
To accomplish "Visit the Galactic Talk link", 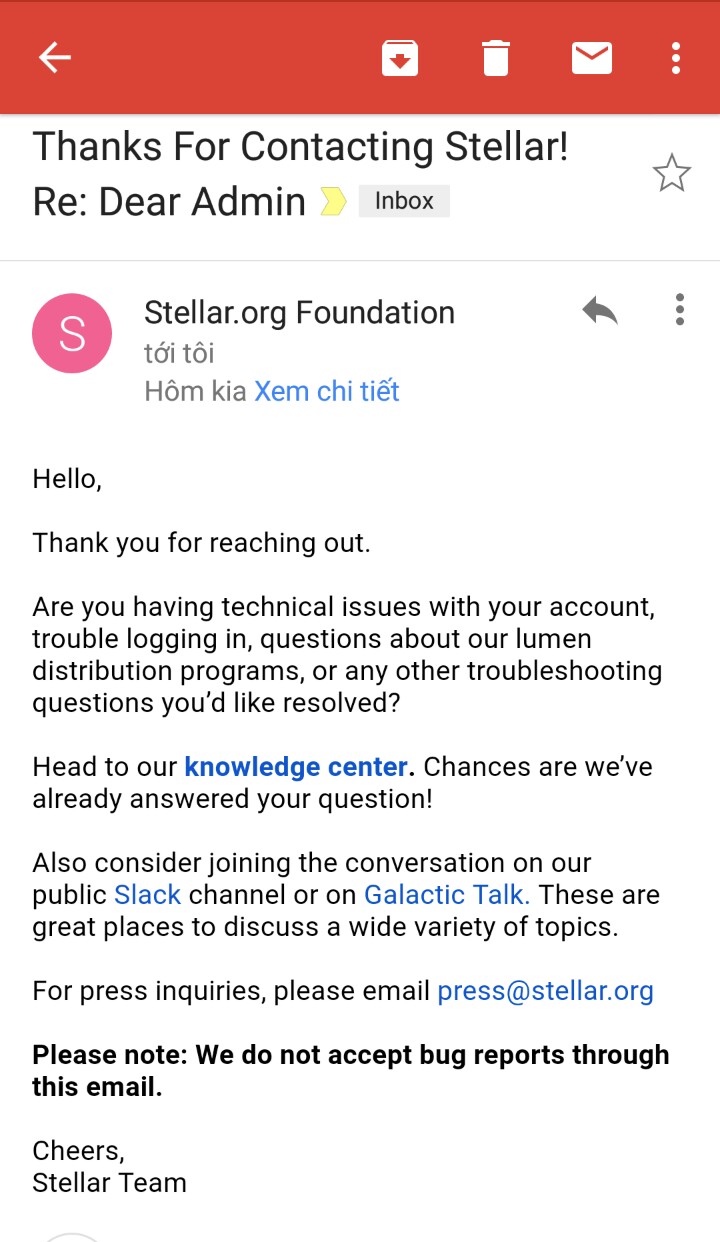I will point(446,895).
